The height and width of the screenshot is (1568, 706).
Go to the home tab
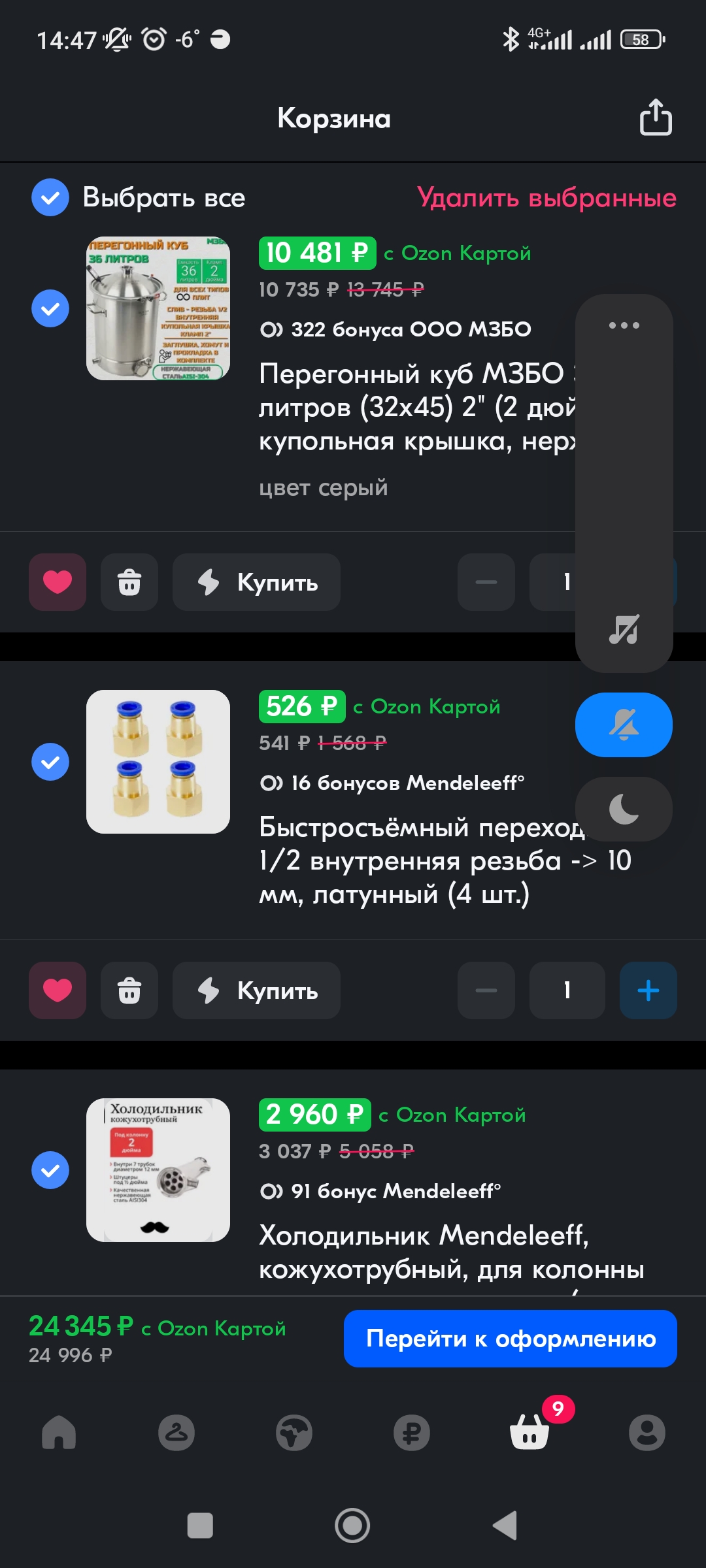(59, 1433)
